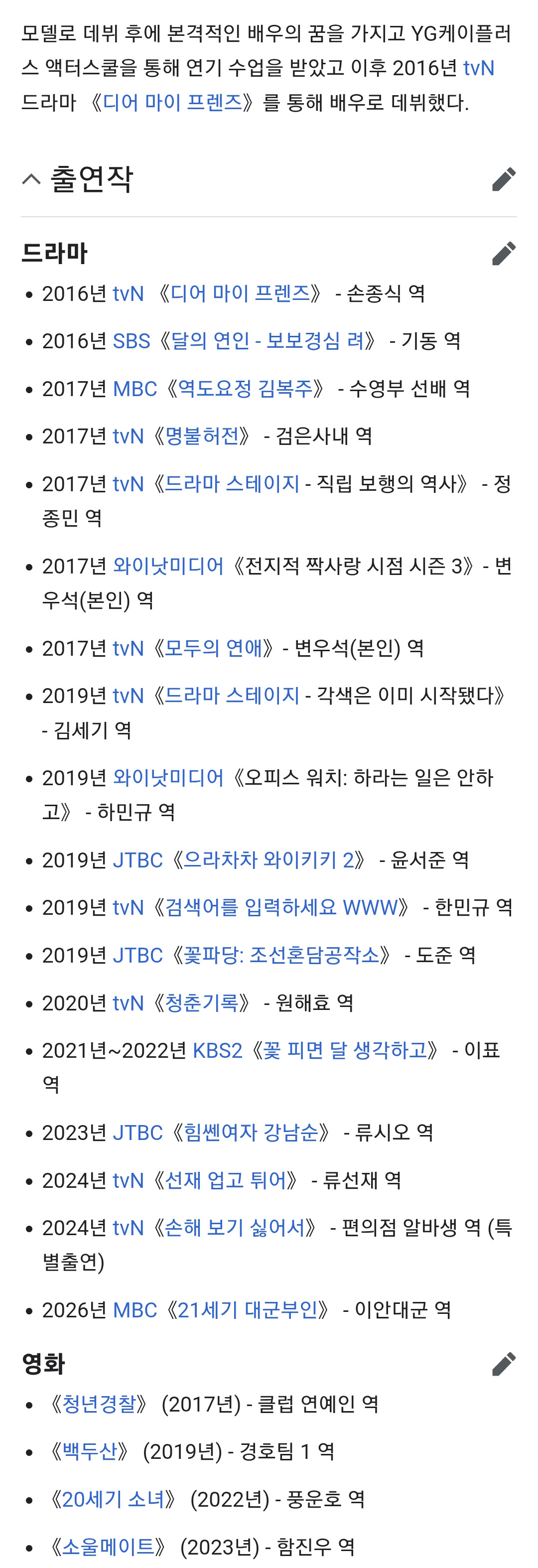The width and height of the screenshot is (538, 1568).
Task: Click the edit pencil beside 영화 heading
Action: click(x=503, y=1364)
